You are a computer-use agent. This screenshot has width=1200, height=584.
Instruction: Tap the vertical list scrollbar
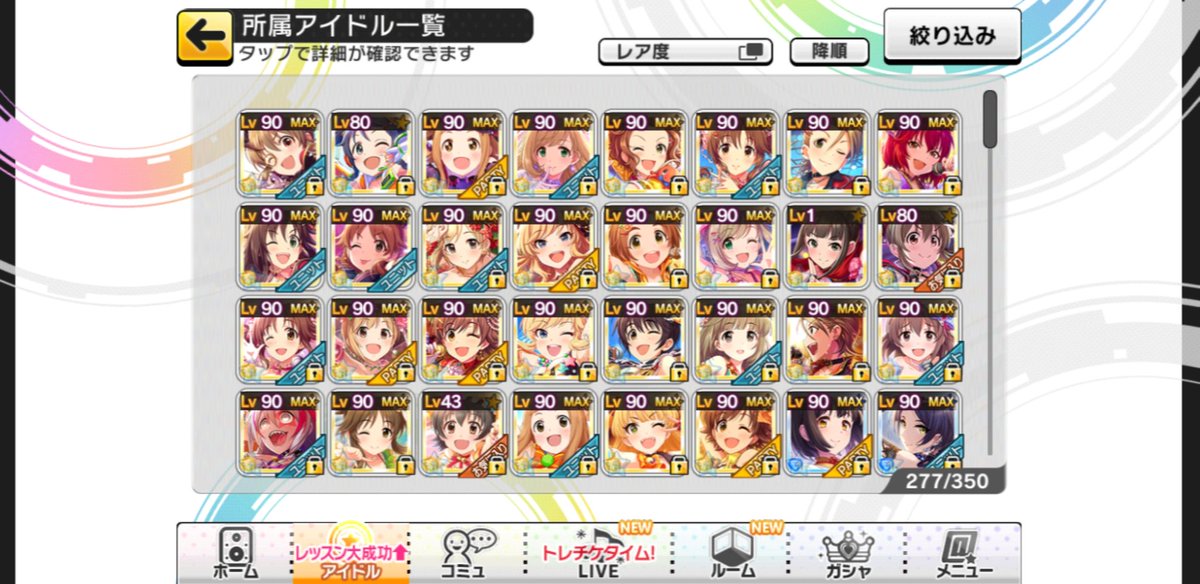pos(990,120)
